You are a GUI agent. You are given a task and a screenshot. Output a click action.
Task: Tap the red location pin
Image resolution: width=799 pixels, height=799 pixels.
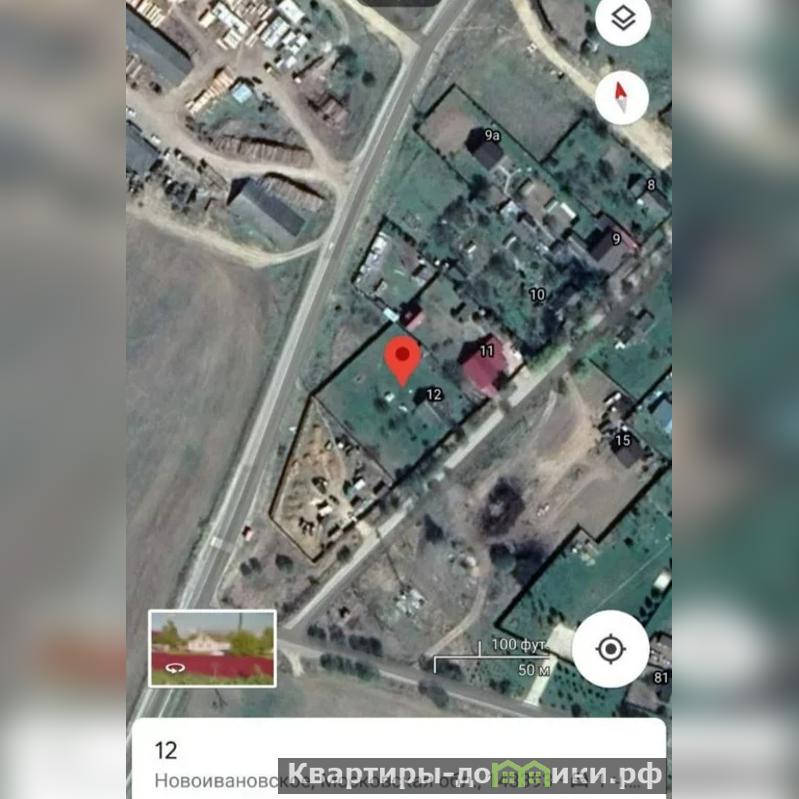pyautogui.click(x=403, y=358)
